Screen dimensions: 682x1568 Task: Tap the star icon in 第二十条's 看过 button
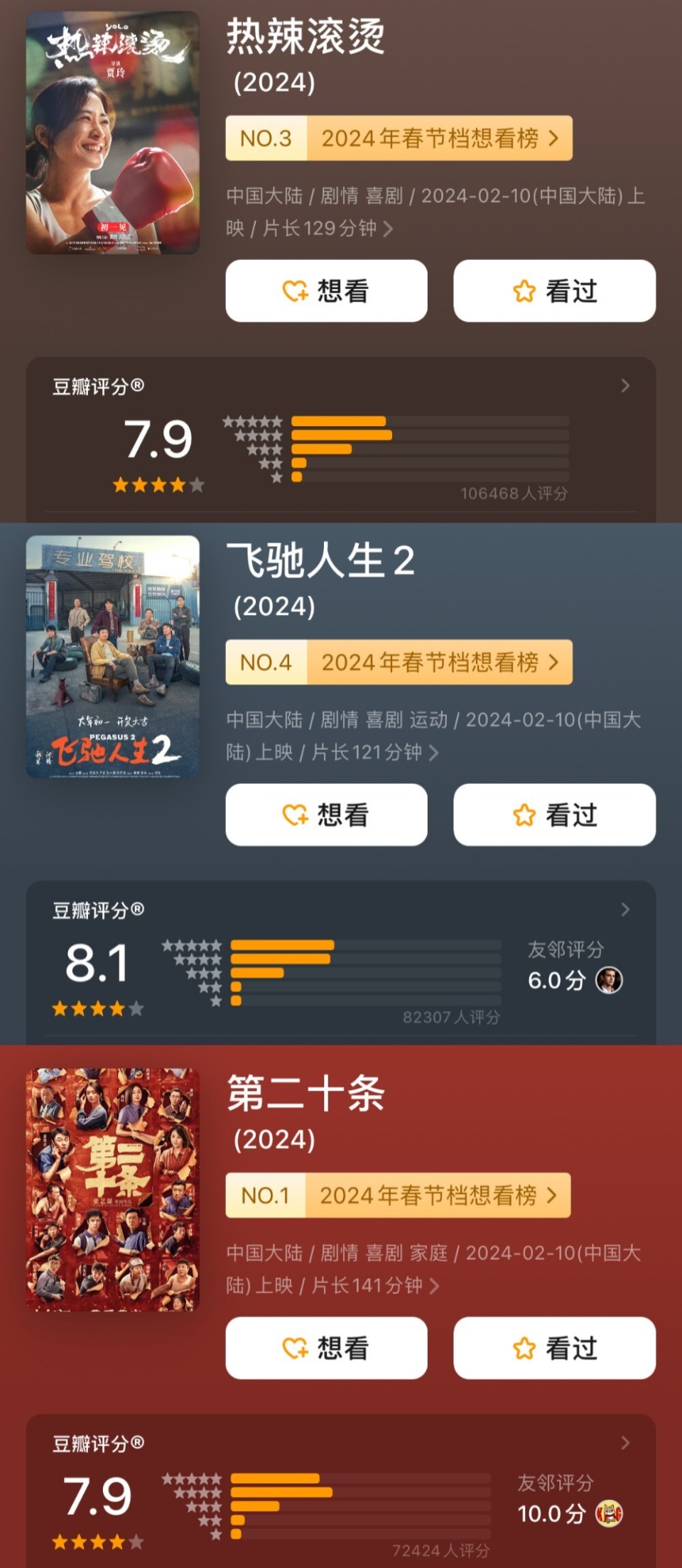[524, 1346]
